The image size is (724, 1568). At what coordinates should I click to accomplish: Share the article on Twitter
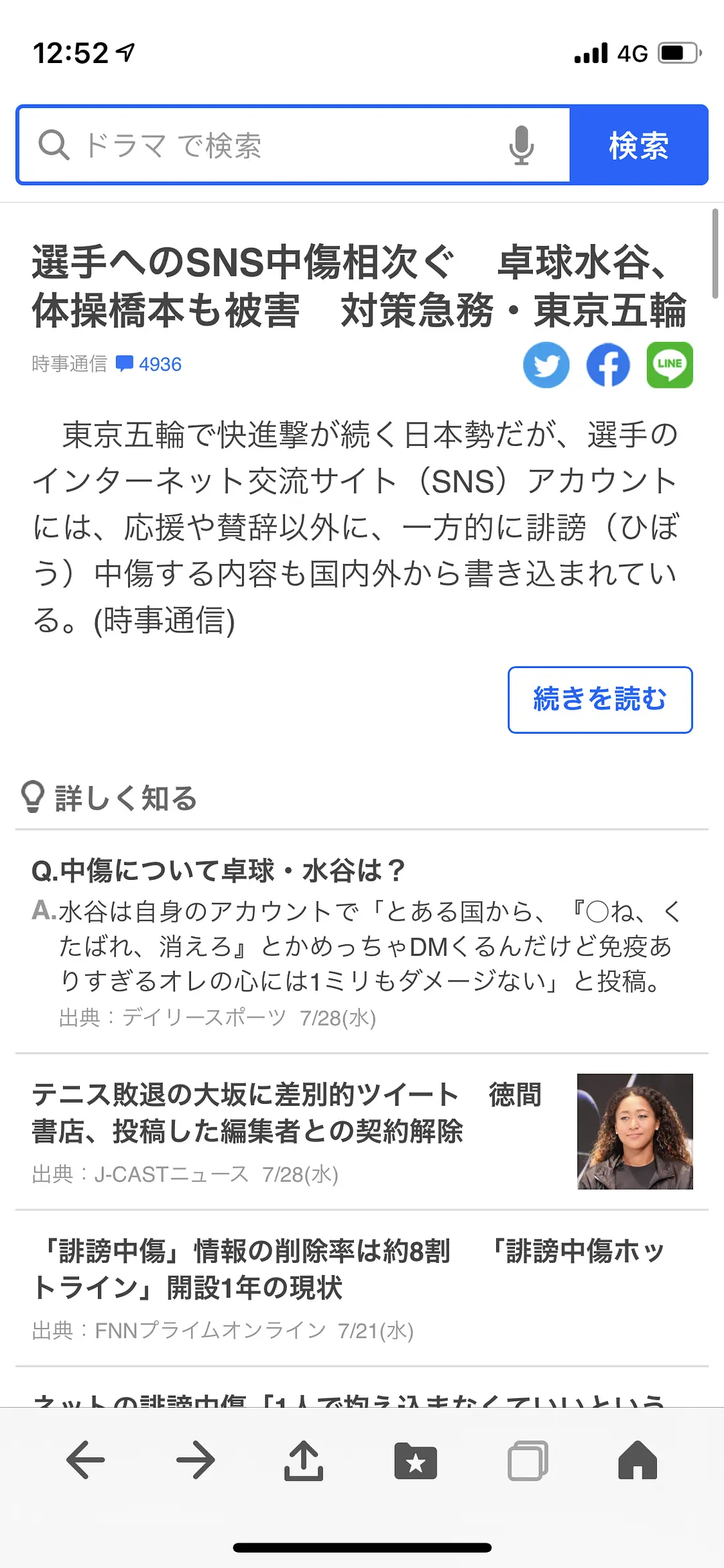click(546, 365)
